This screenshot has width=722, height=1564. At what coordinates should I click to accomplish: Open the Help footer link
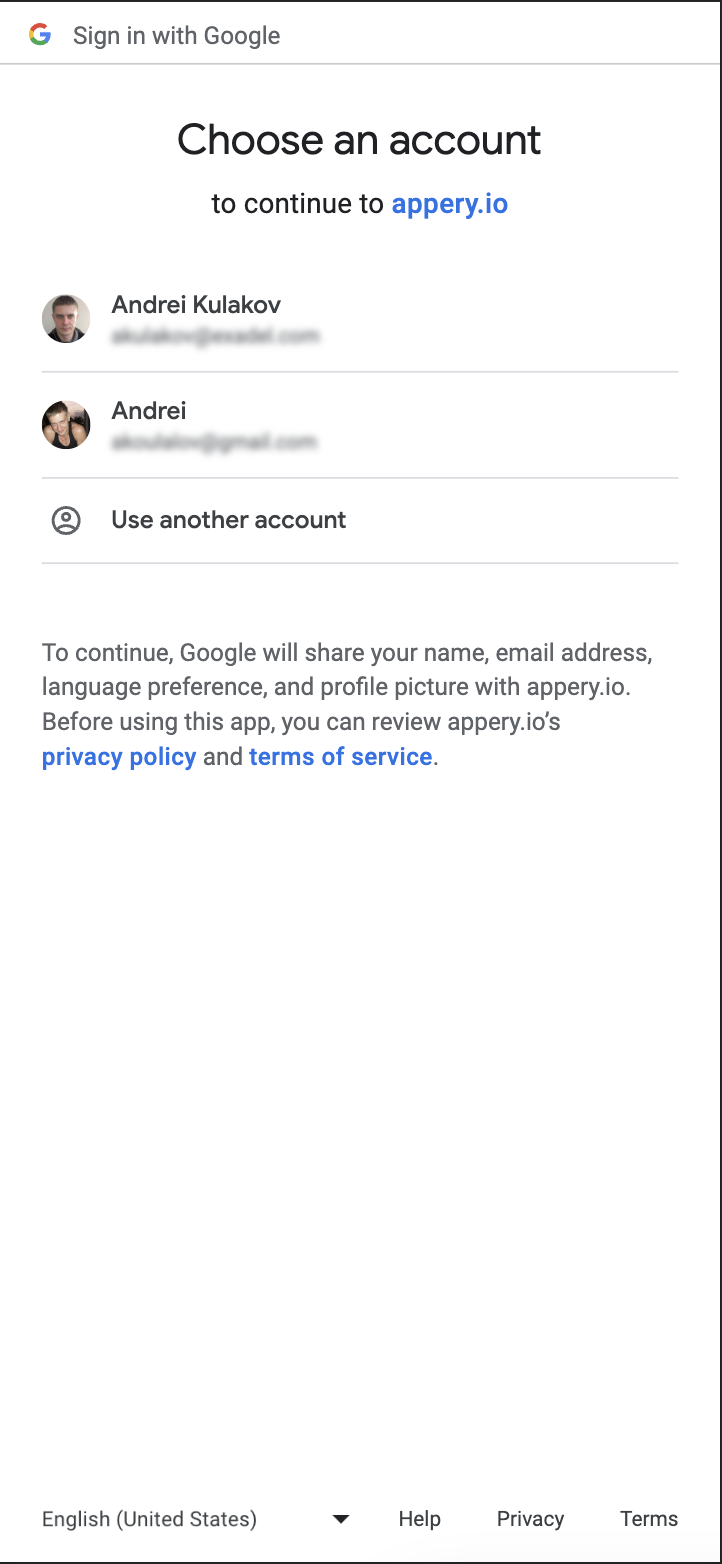pos(419,1519)
